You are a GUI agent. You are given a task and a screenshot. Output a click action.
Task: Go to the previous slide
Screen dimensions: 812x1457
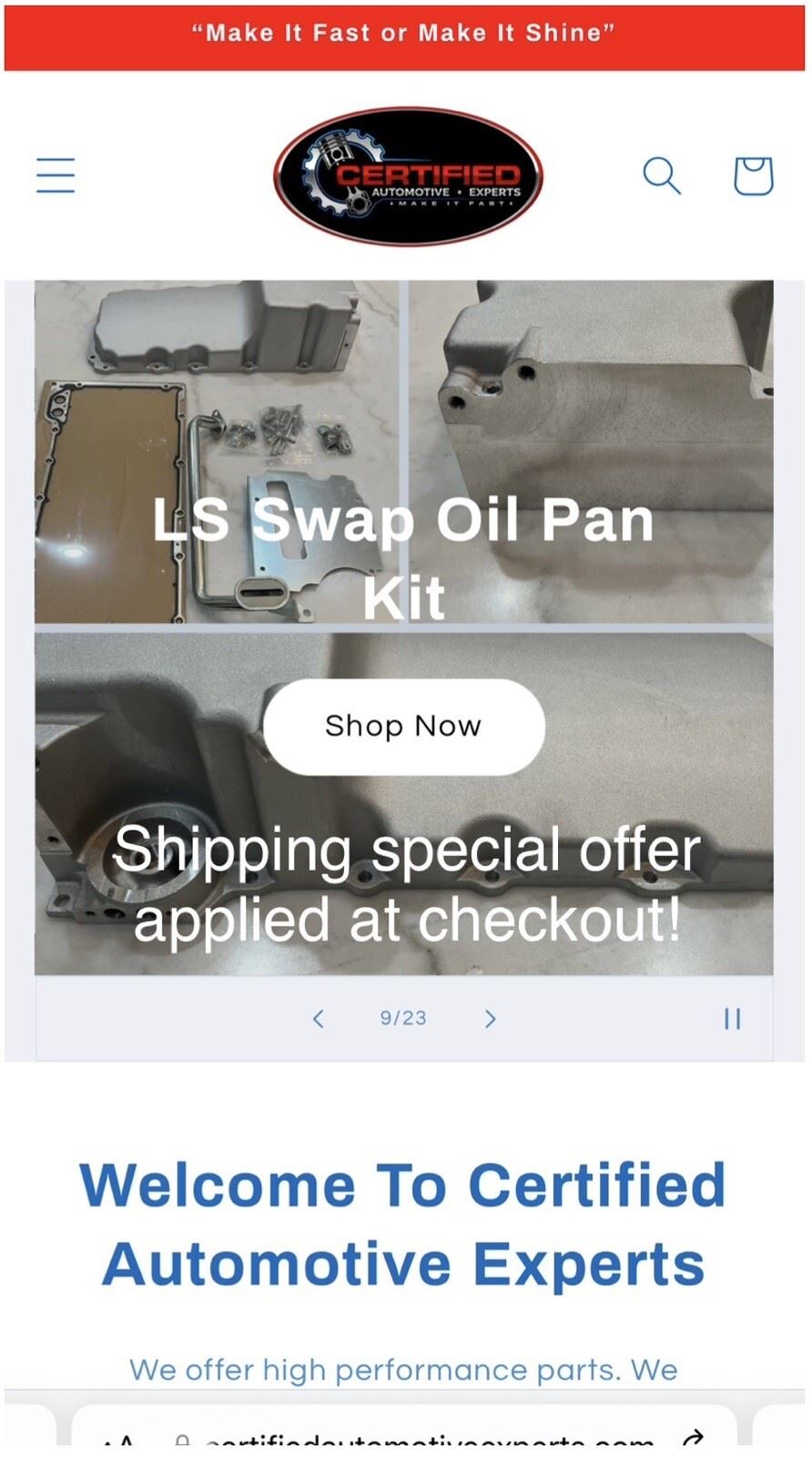click(x=318, y=1018)
